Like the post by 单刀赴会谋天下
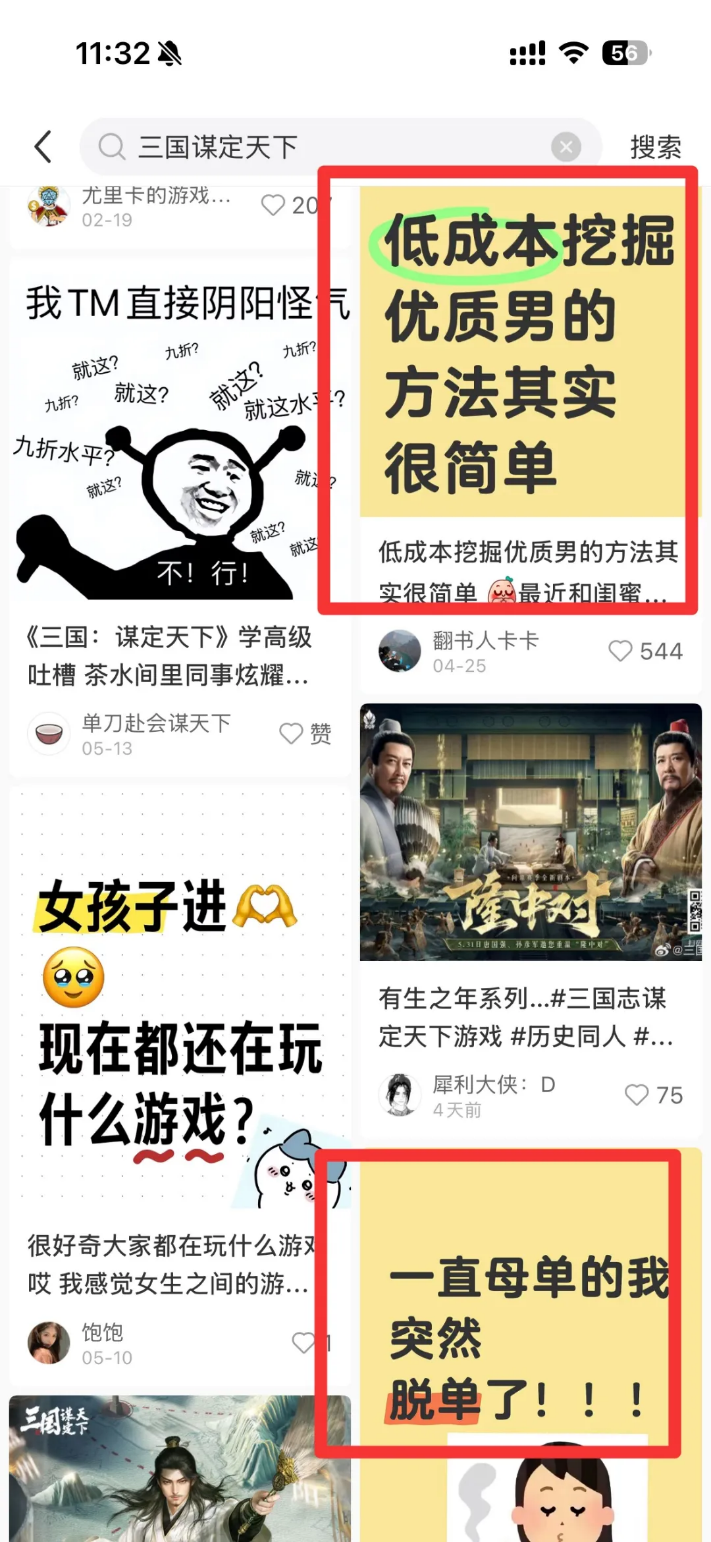The height and width of the screenshot is (1542, 711). (292, 734)
